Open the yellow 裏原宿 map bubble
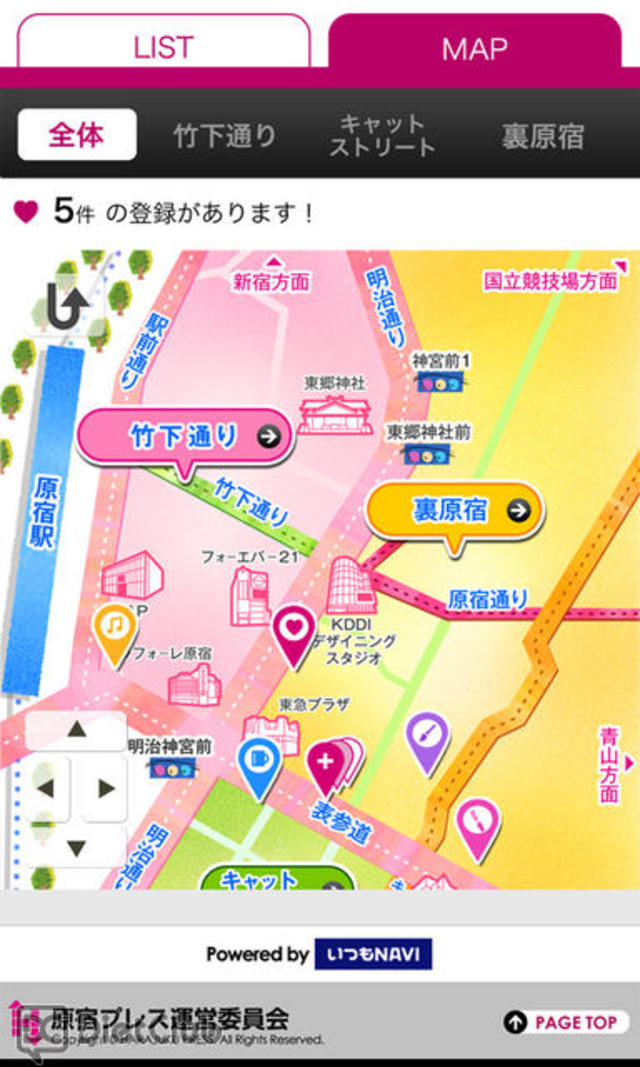This screenshot has width=640, height=1067. point(455,511)
